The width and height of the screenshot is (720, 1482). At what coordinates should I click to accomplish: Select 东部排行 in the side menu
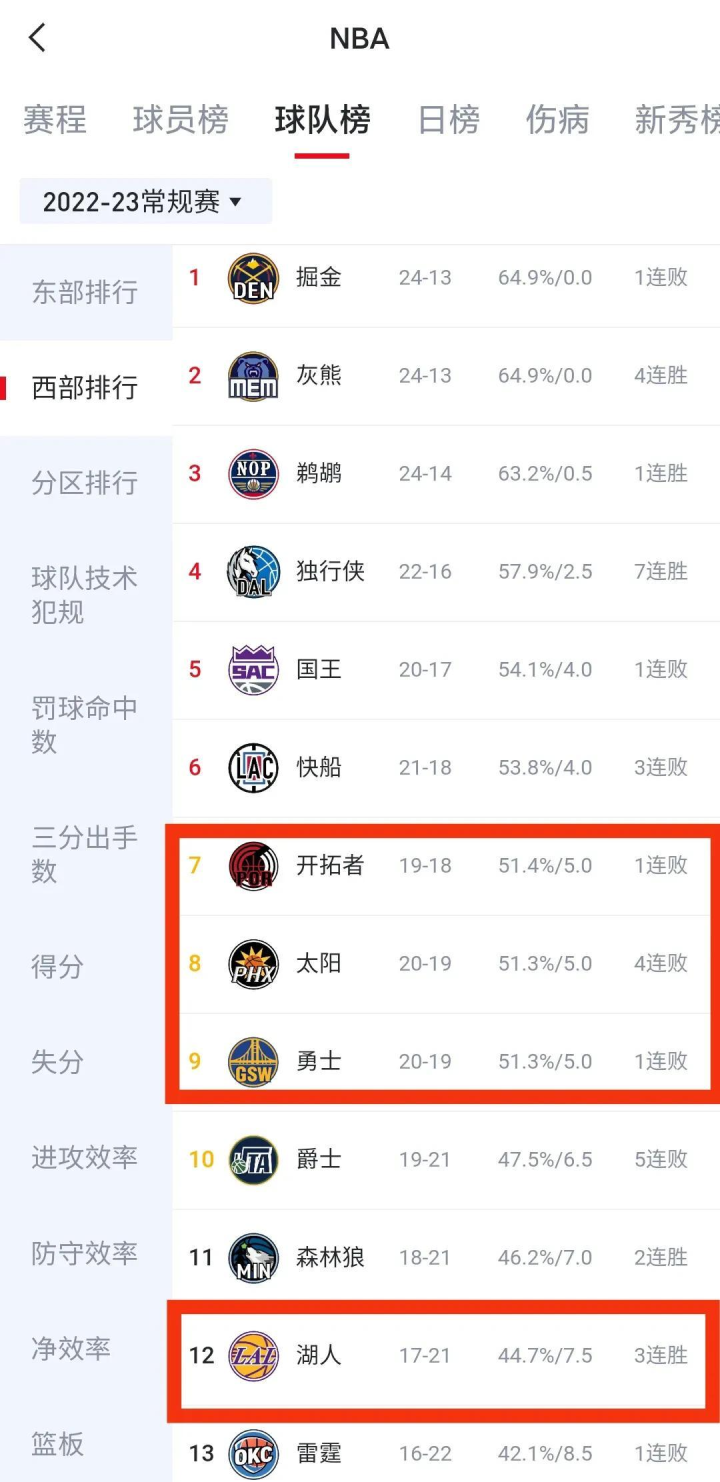coord(86,292)
